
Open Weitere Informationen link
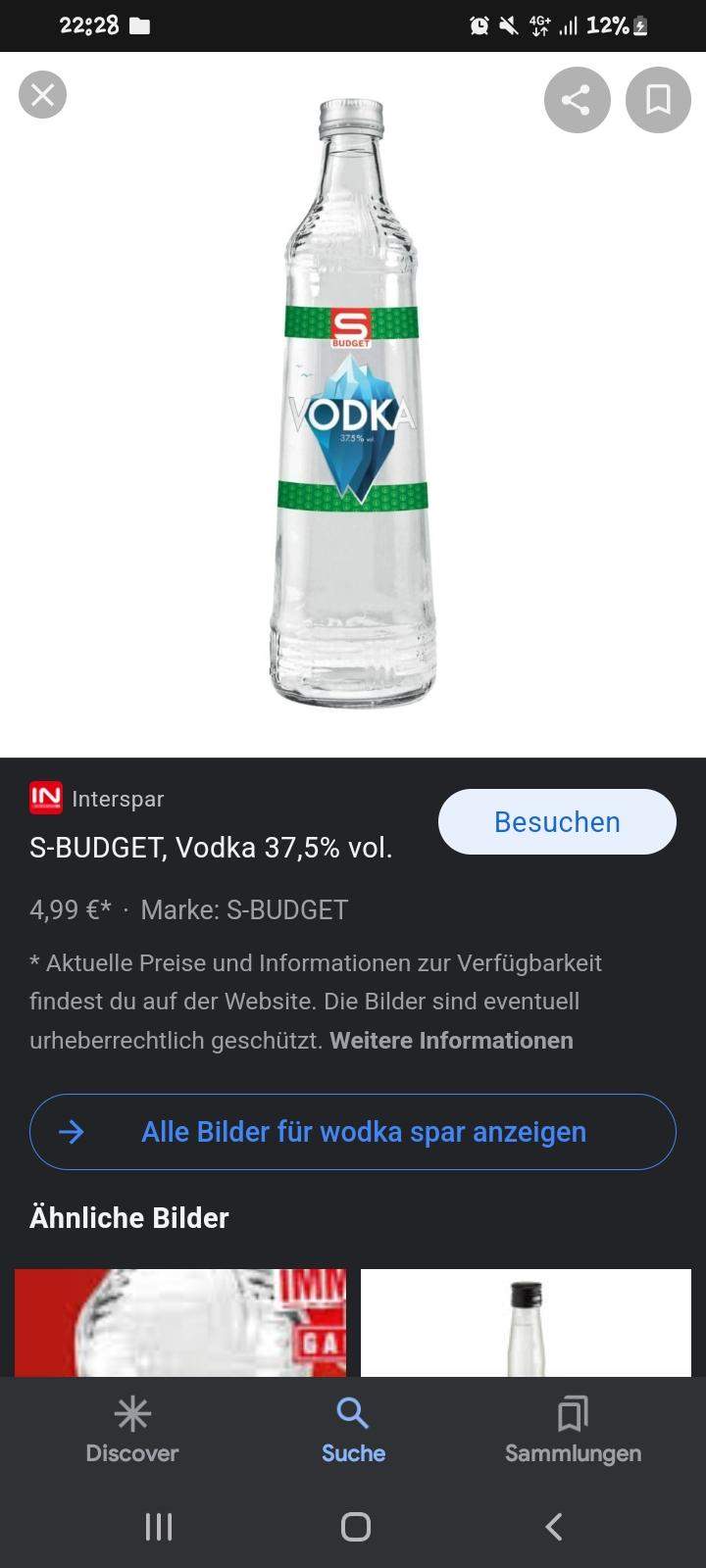tap(451, 1040)
